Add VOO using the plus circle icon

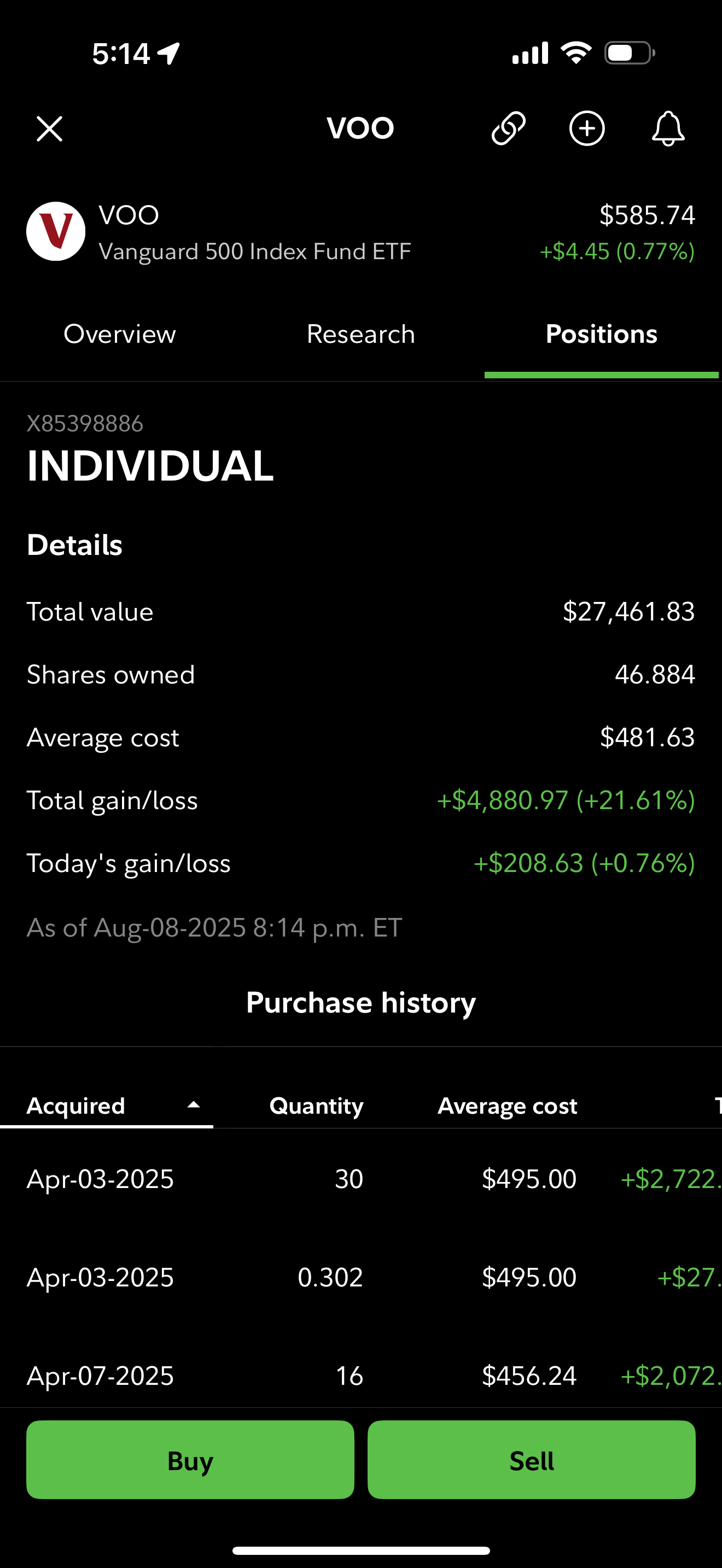(x=587, y=128)
